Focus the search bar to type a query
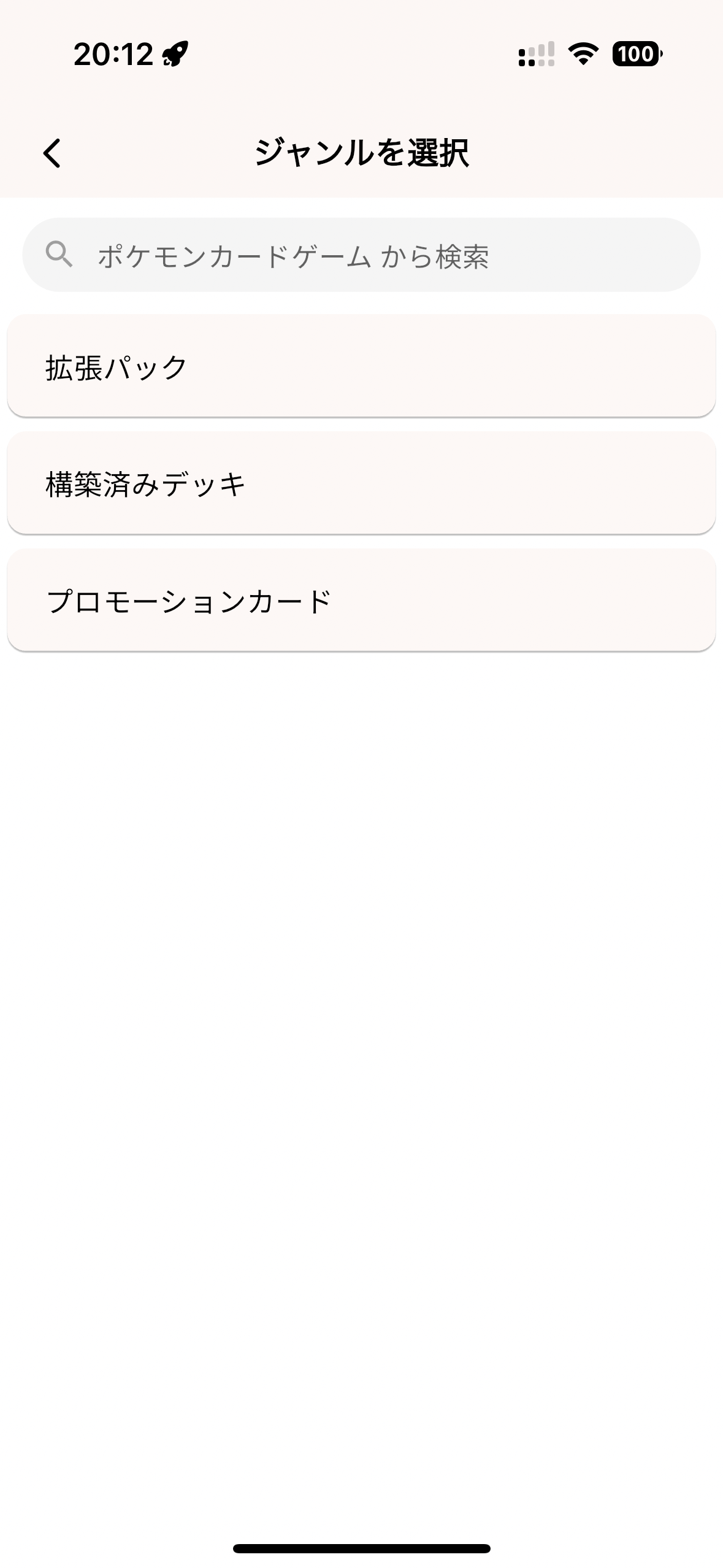The image size is (723, 1568). (x=361, y=255)
